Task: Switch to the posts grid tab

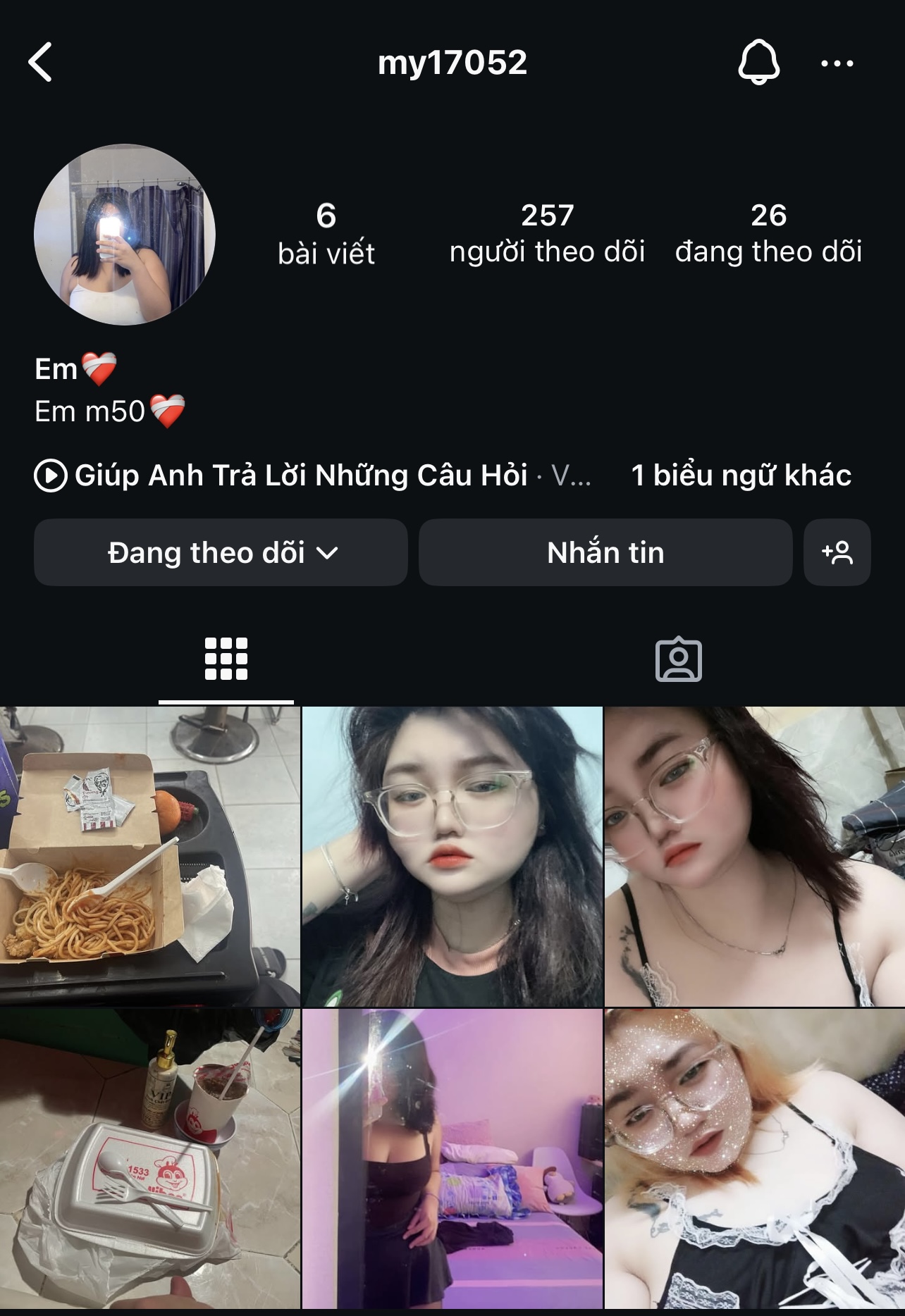Action: [226, 659]
